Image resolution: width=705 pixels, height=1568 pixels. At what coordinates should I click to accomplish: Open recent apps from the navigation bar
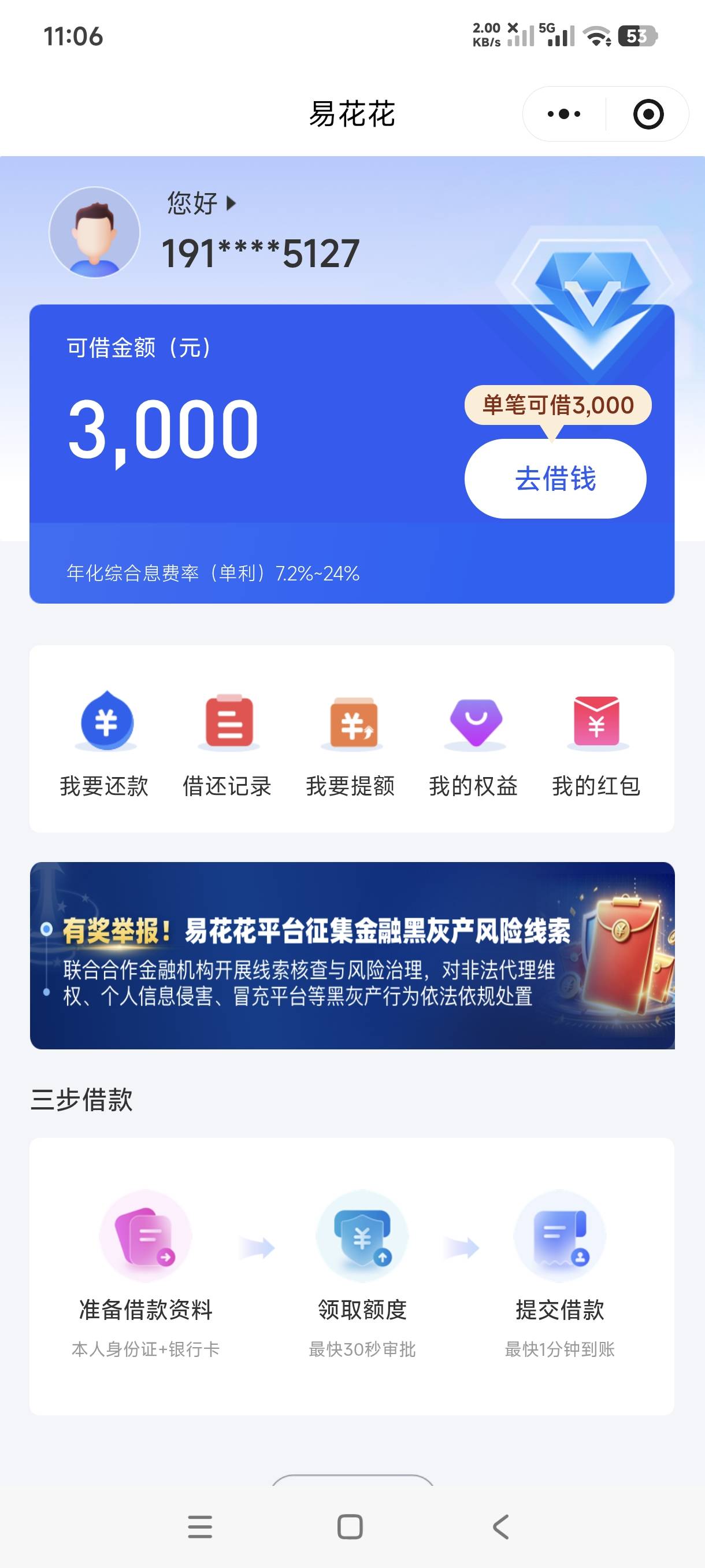point(200,1526)
